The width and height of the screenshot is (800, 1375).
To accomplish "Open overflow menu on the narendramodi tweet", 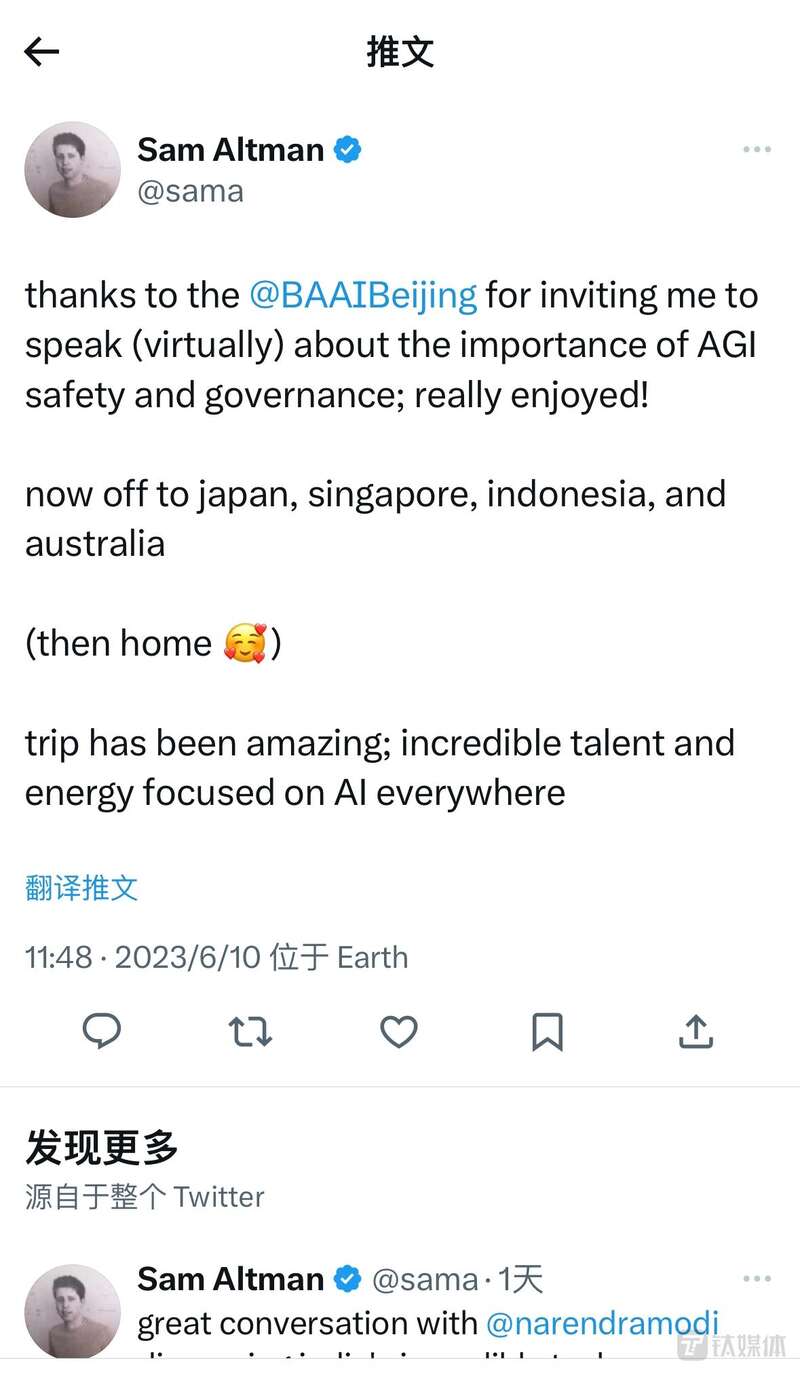I will coord(757,1279).
